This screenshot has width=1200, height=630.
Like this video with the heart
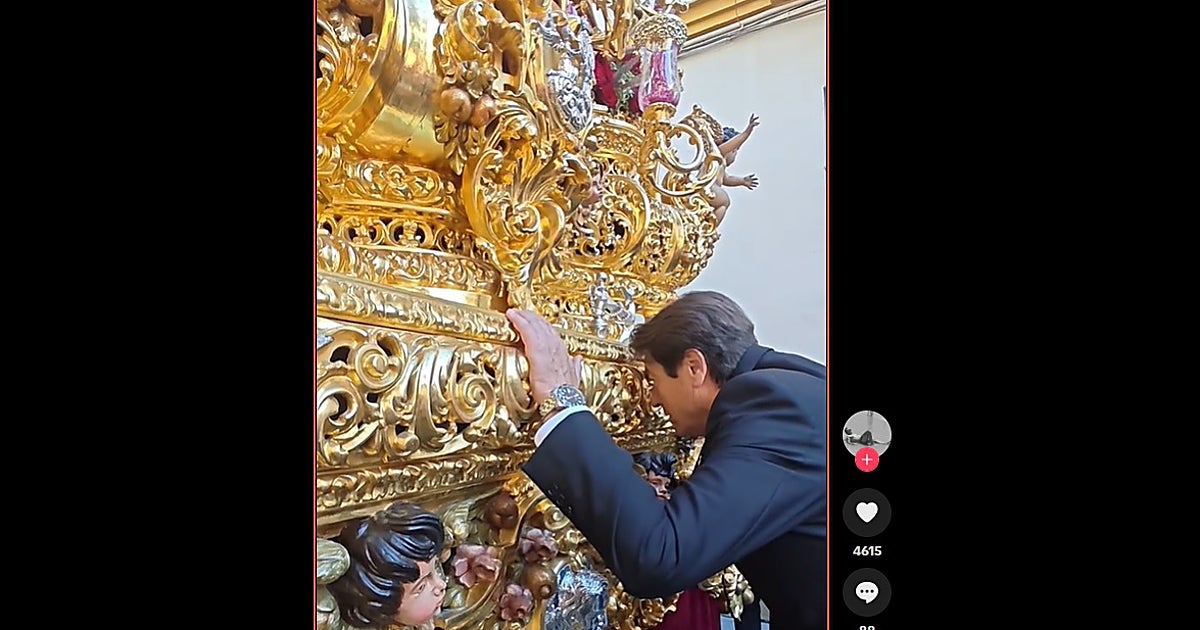point(867,512)
